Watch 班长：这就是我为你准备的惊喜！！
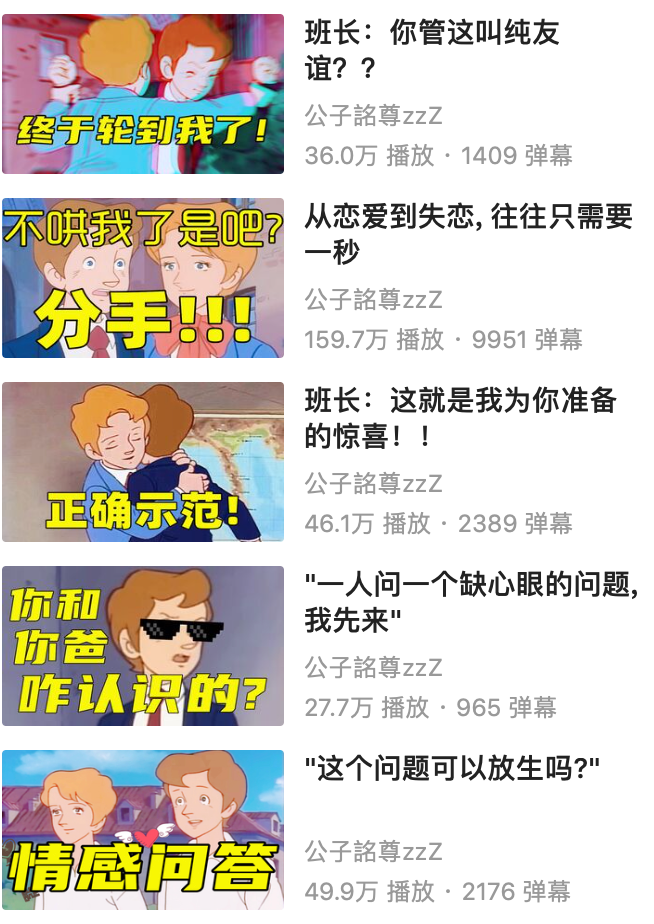 [x=460, y=418]
